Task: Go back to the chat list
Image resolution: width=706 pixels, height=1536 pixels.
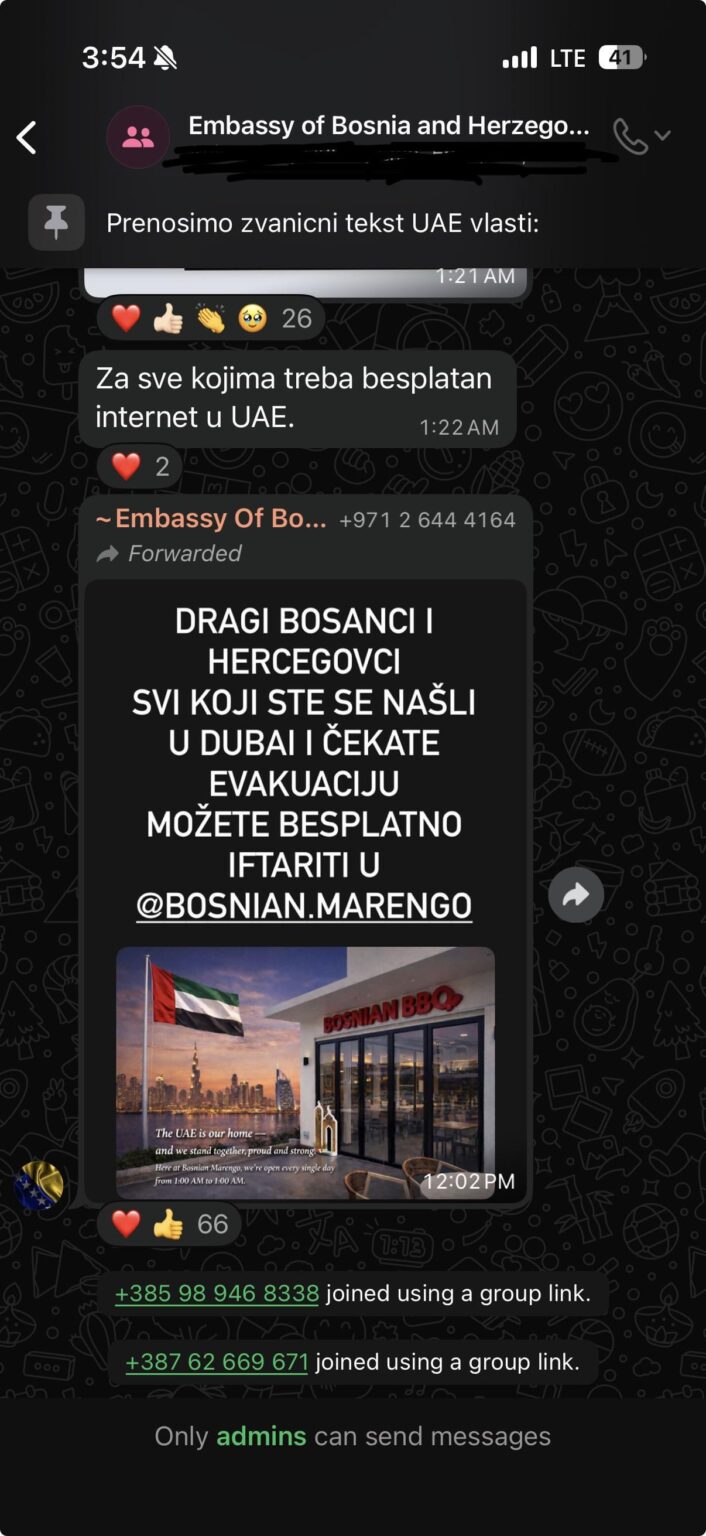Action: click(x=27, y=138)
